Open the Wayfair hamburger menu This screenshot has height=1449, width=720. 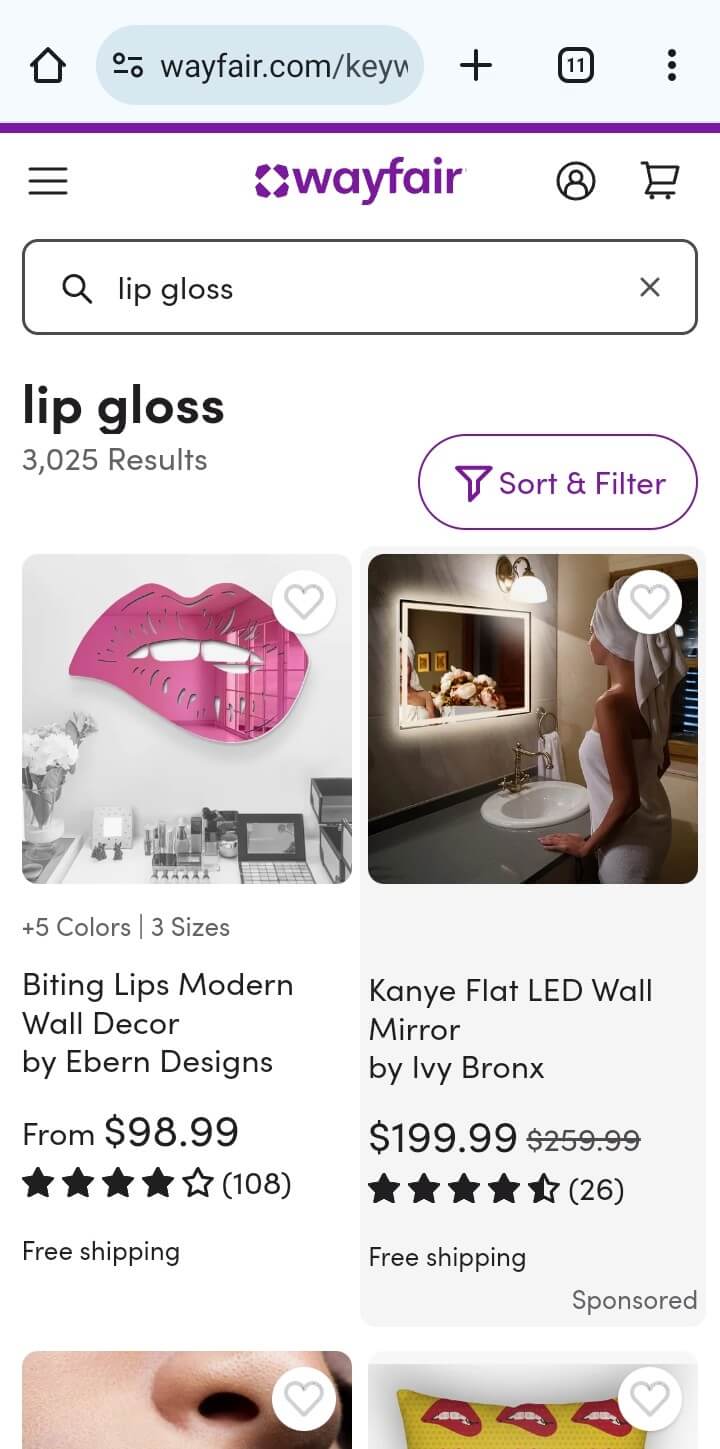[48, 182]
